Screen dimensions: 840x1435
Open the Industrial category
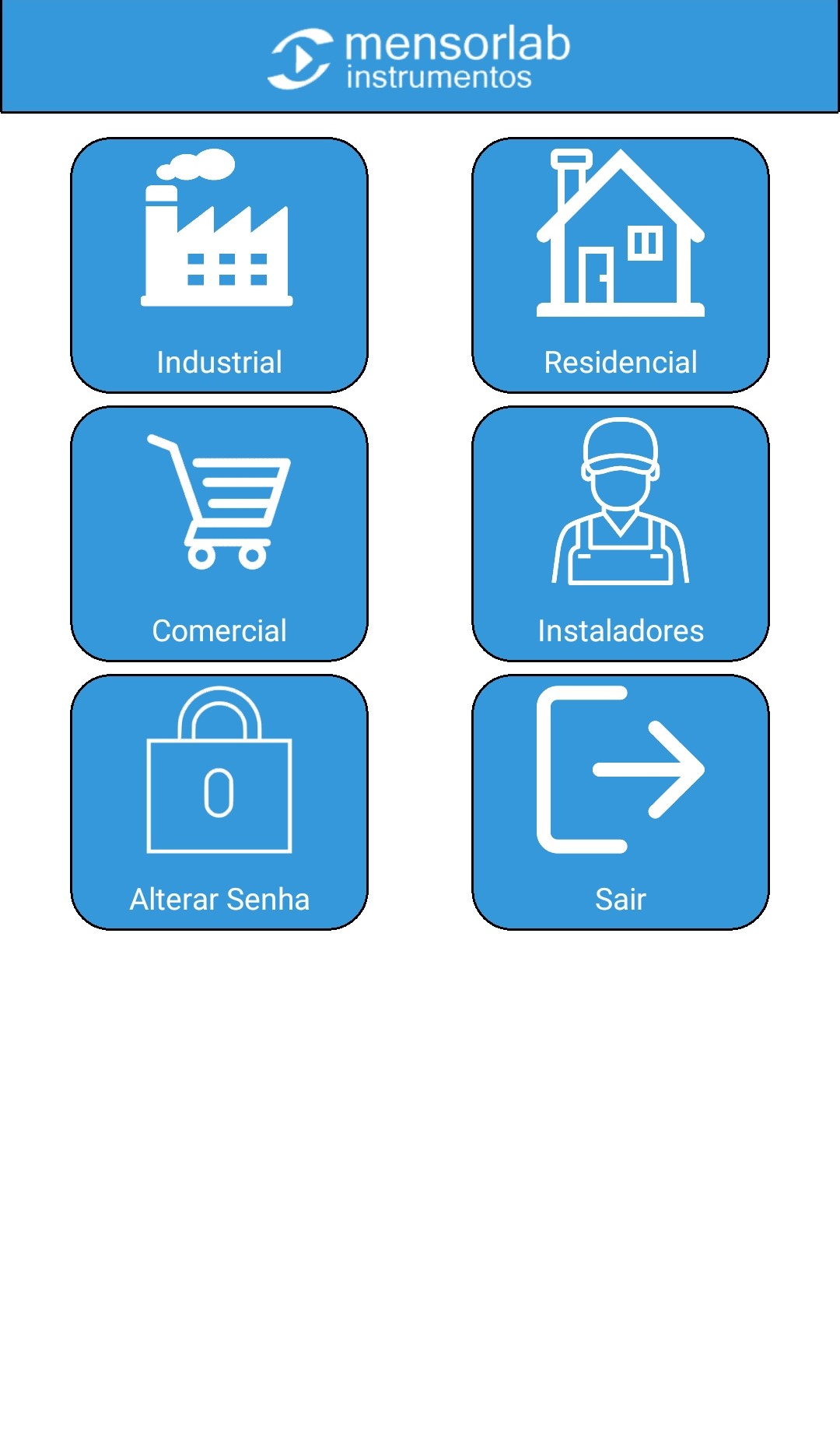[219, 265]
